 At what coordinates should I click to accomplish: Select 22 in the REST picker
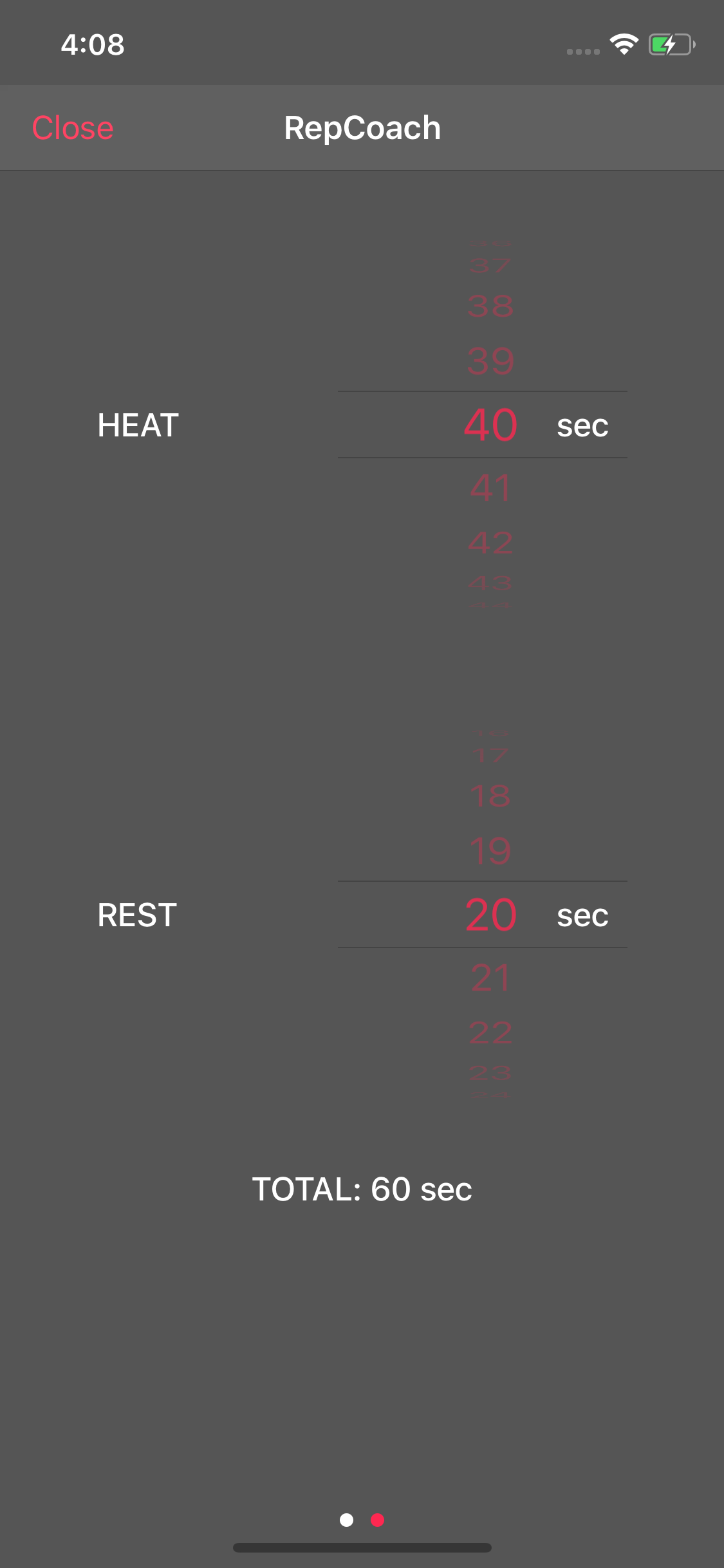point(490,1032)
